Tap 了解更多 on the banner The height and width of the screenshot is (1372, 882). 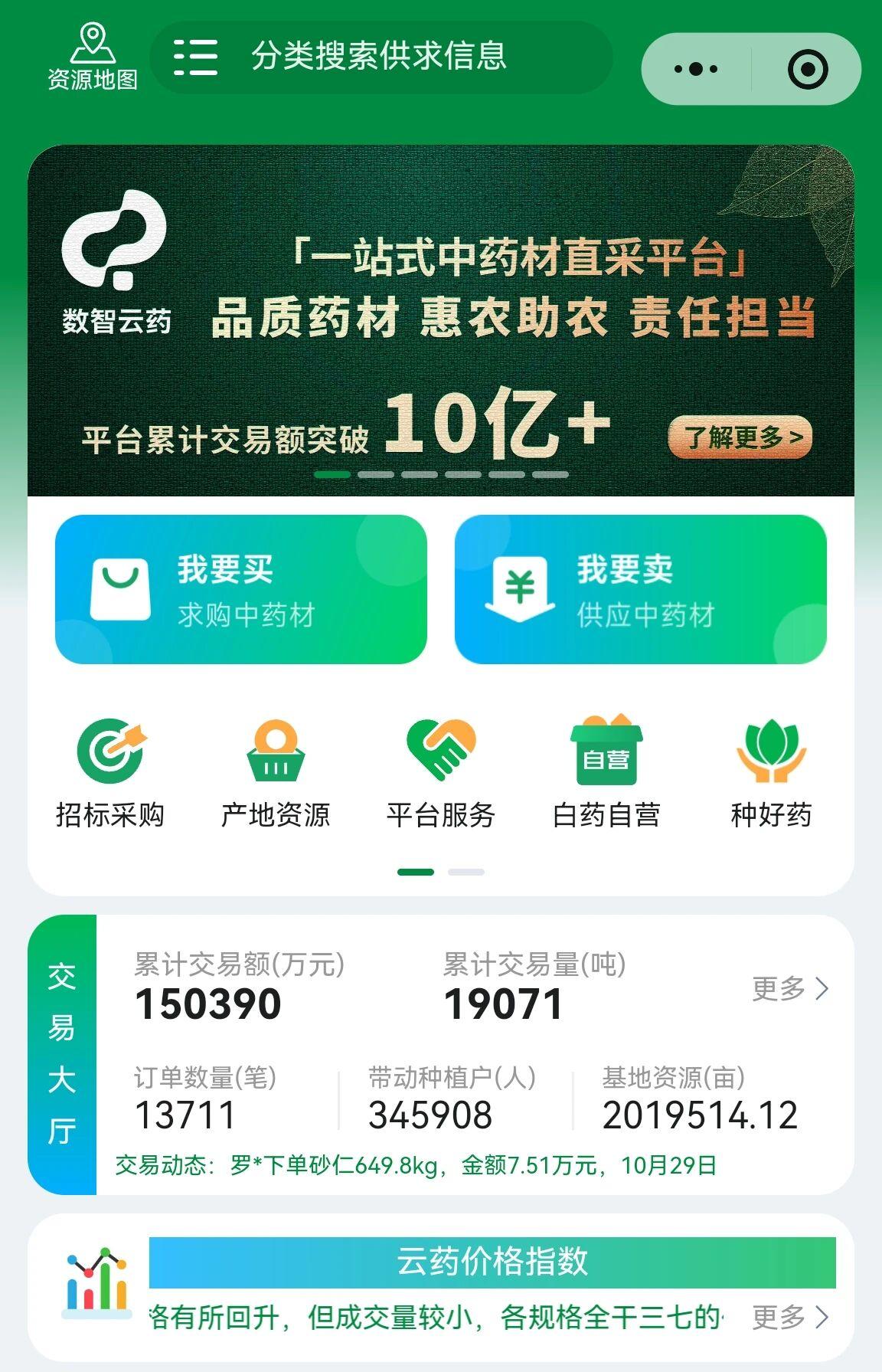coord(740,437)
